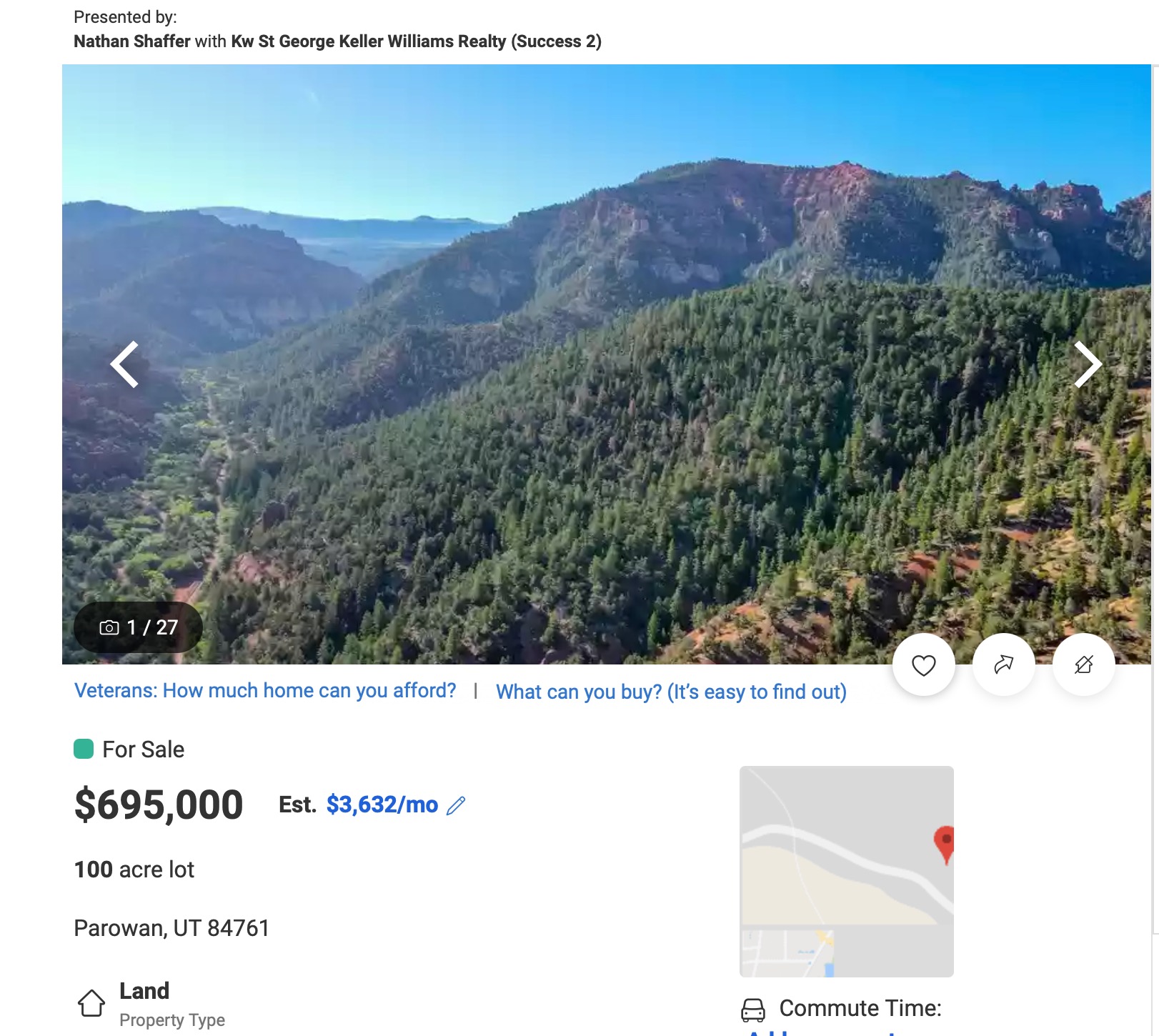Open the property location map

[x=846, y=871]
